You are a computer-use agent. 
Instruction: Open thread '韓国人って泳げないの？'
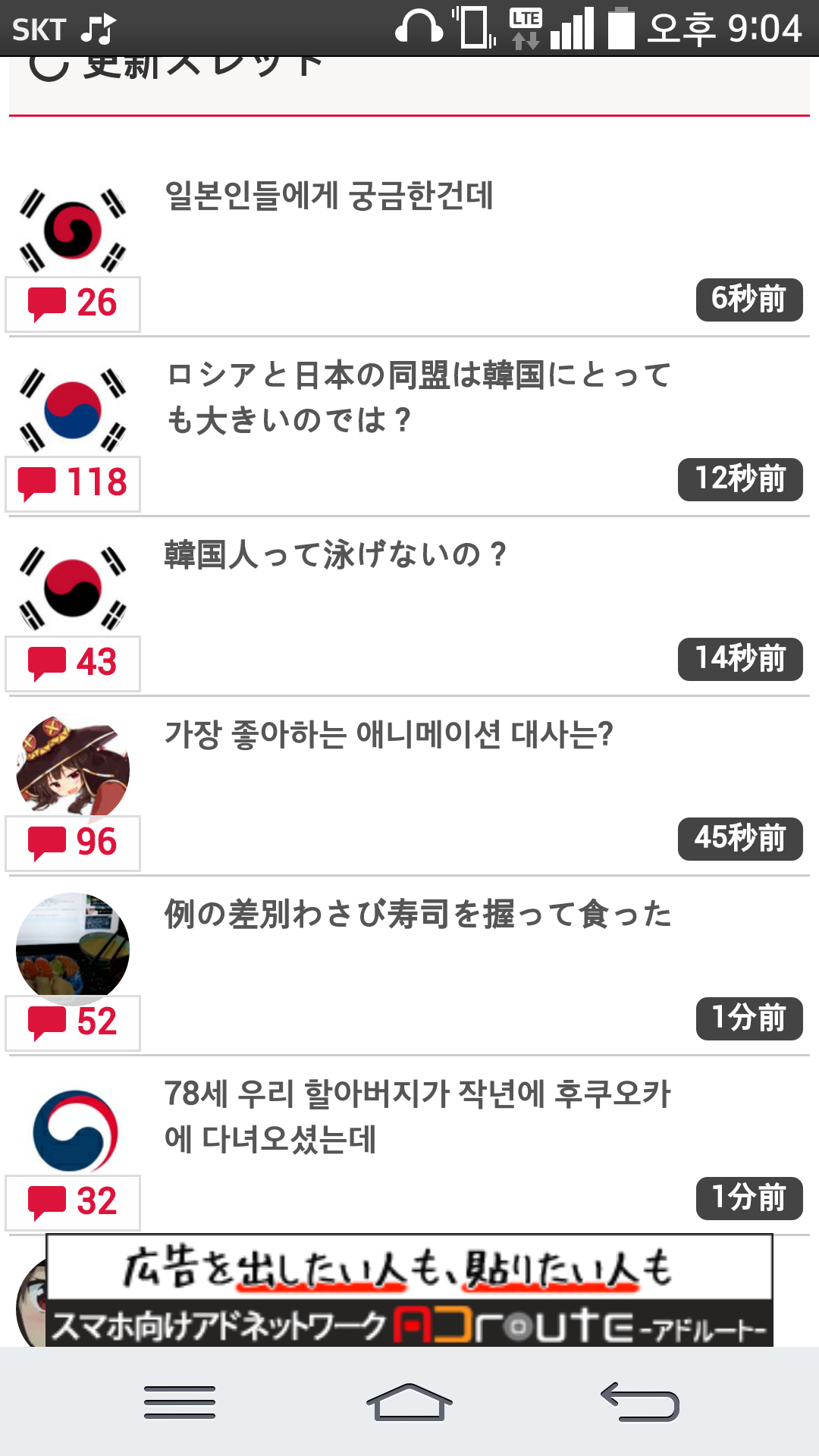click(x=335, y=555)
